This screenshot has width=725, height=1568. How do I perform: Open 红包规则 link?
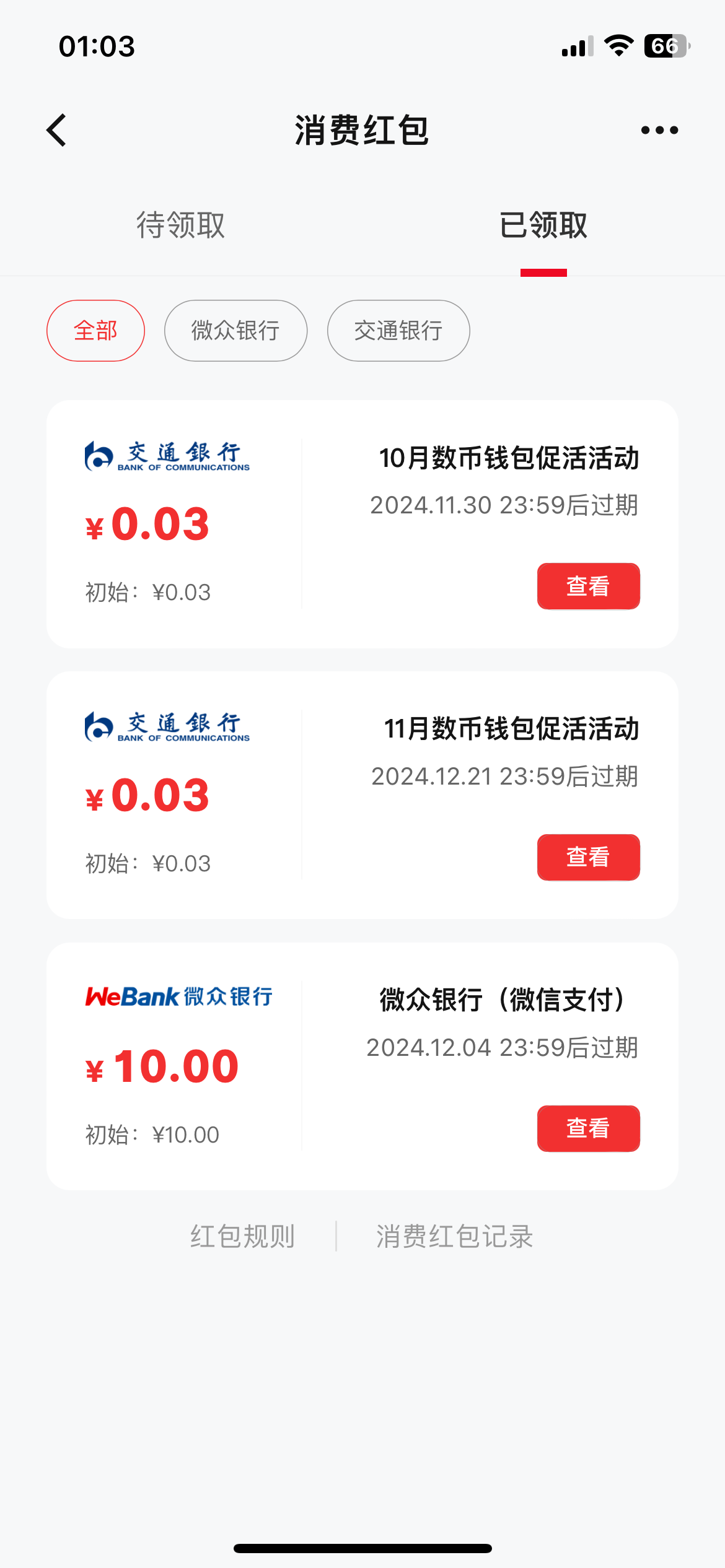[242, 1236]
